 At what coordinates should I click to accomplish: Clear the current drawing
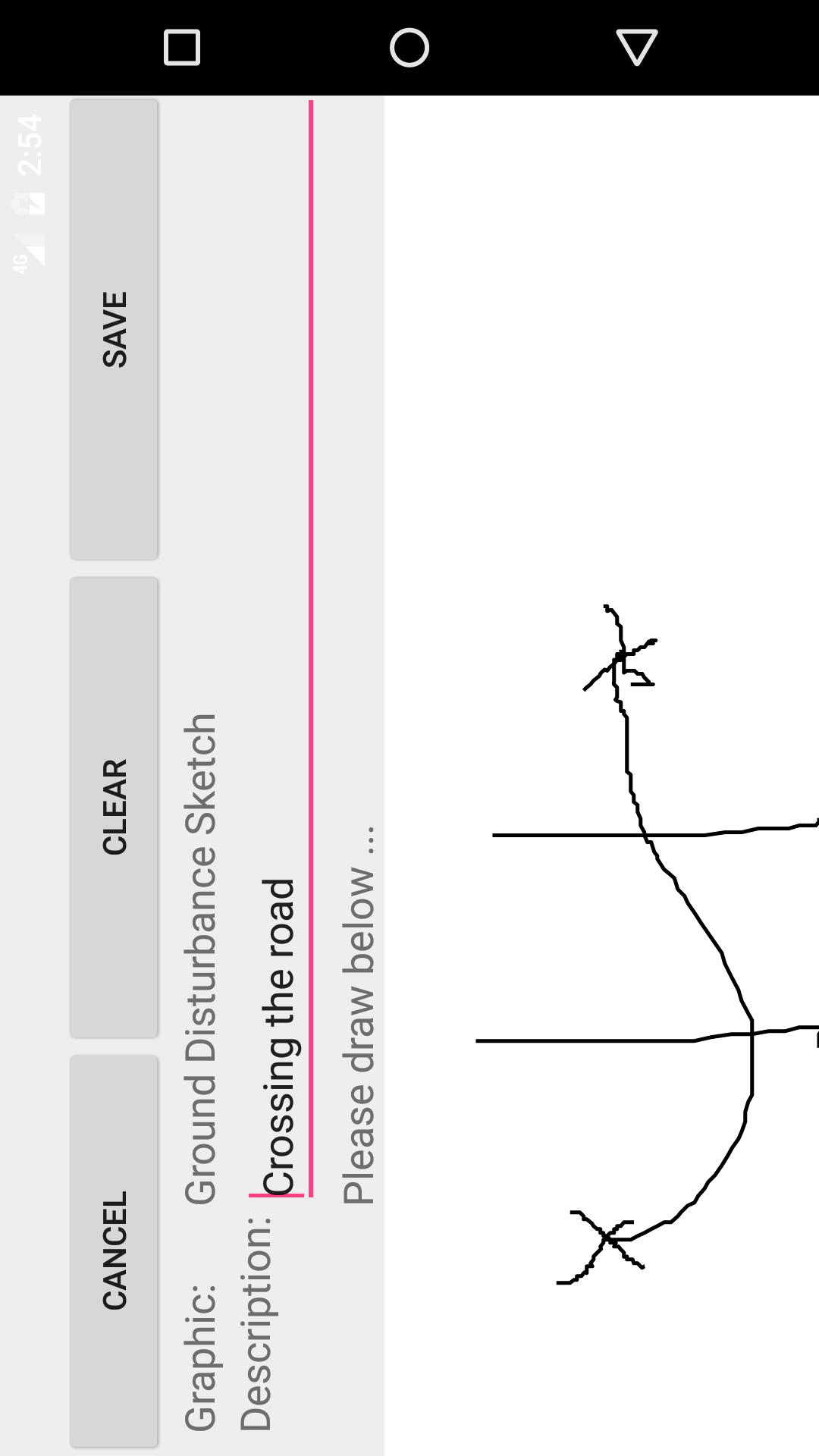pyautogui.click(x=114, y=808)
